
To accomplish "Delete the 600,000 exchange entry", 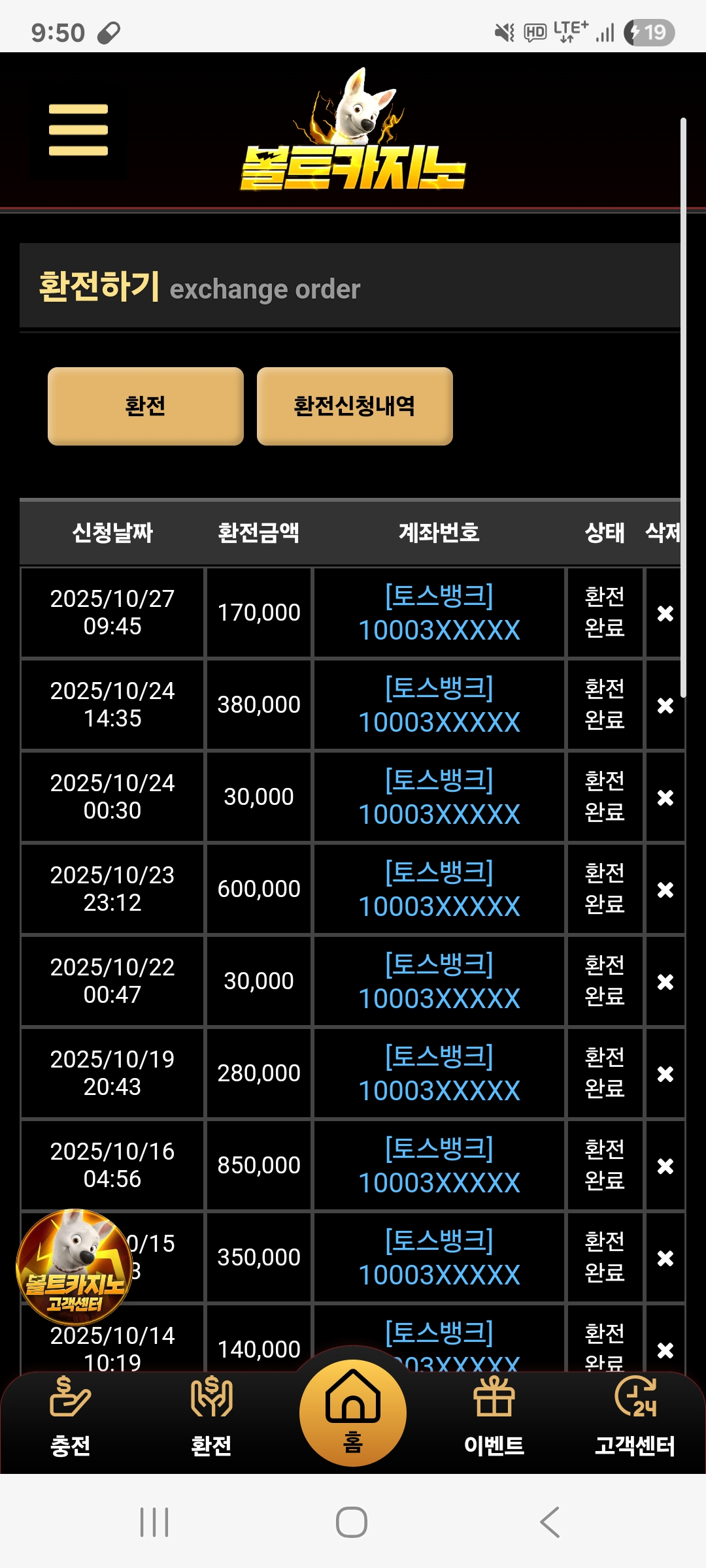I will [665, 889].
